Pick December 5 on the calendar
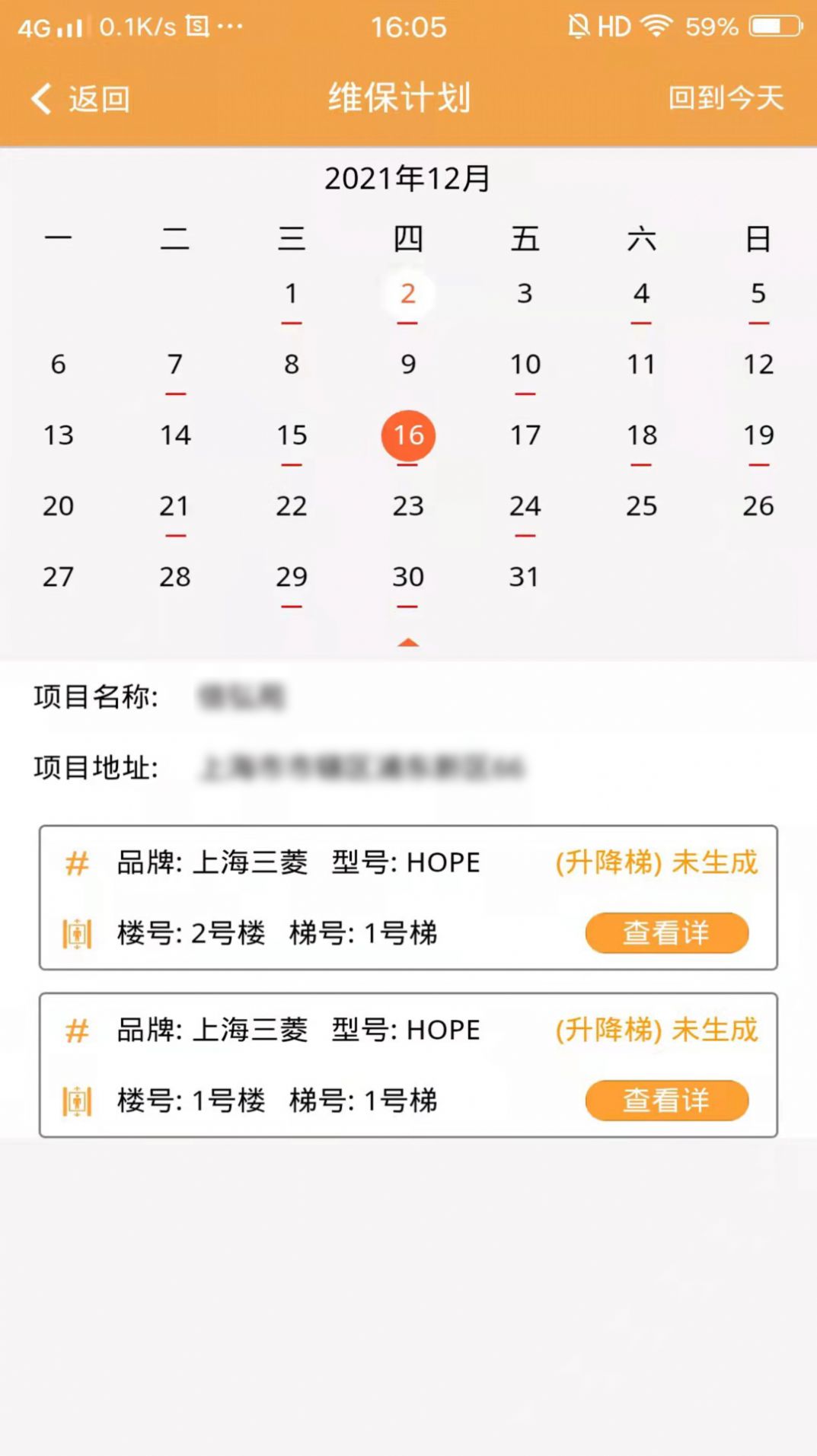 pos(758,295)
